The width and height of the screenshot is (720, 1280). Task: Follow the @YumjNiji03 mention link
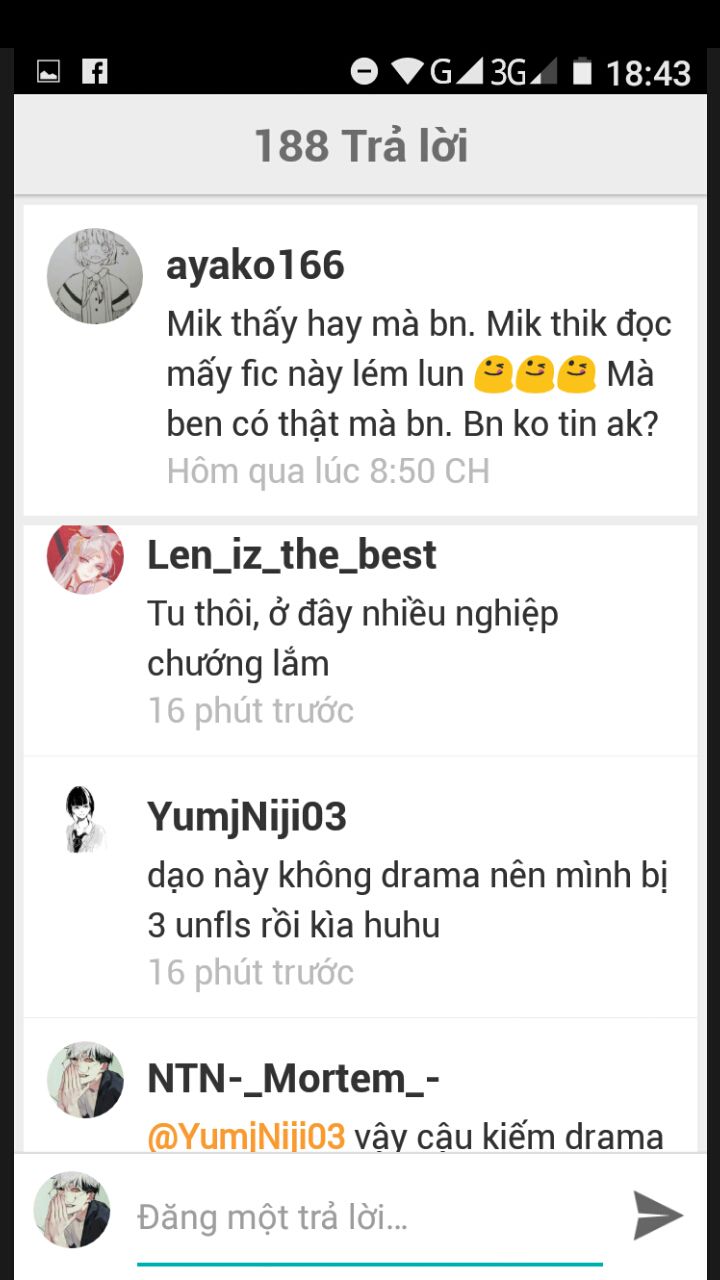246,1137
